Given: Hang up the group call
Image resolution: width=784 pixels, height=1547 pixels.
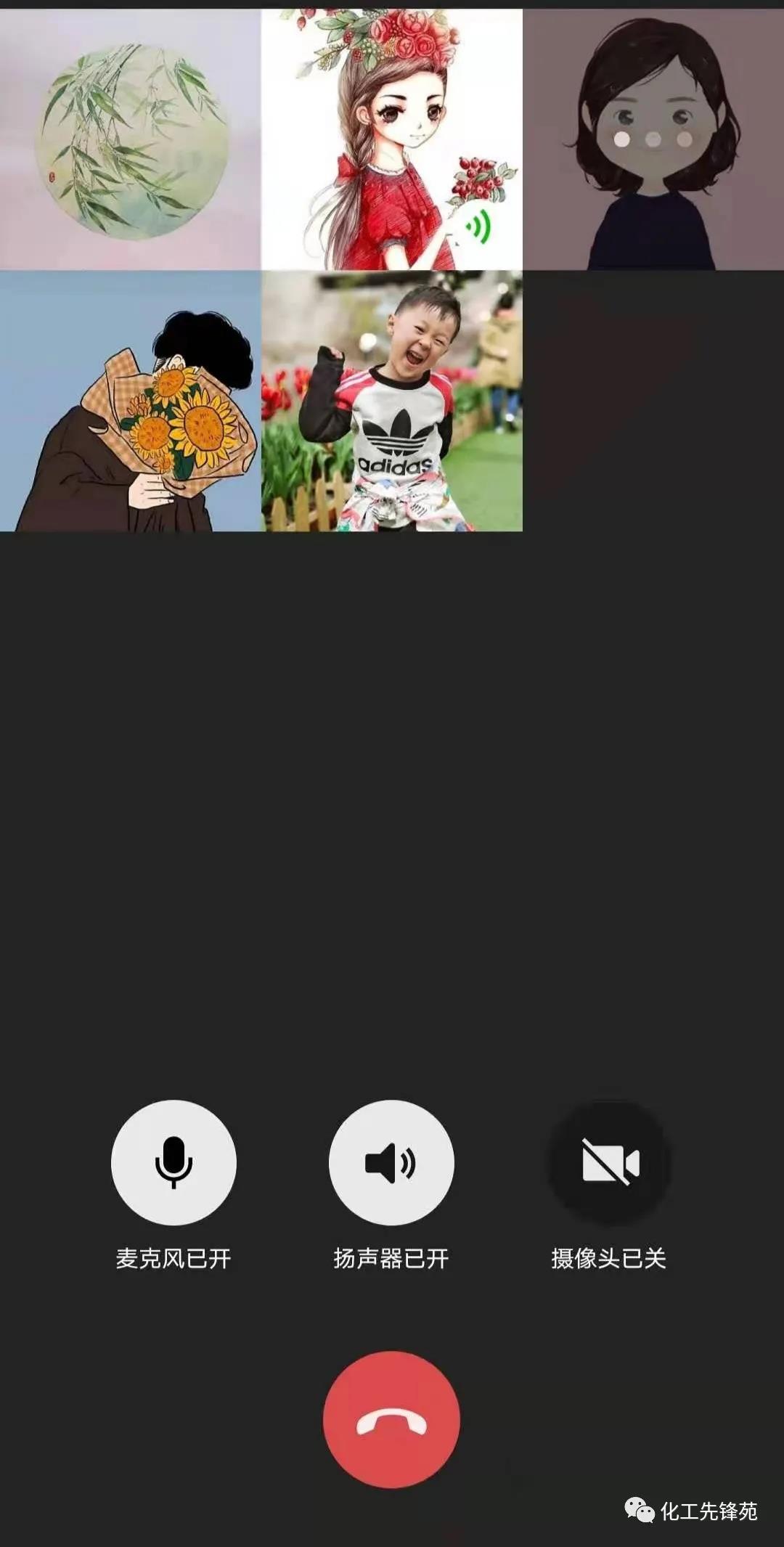Looking at the screenshot, I should click(391, 1419).
